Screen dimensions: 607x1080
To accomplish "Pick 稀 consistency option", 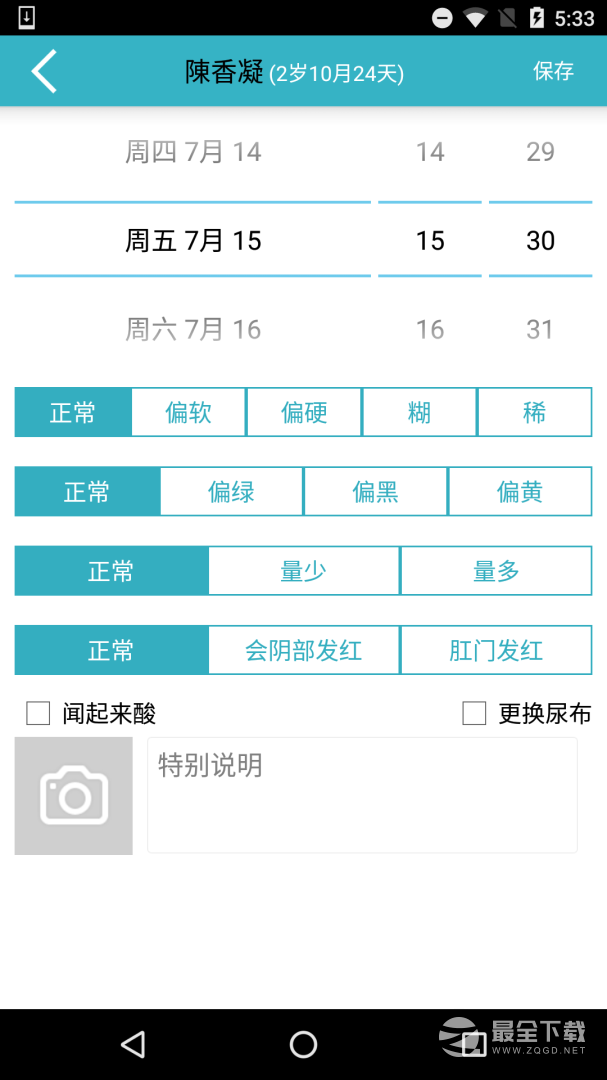I will tap(535, 413).
